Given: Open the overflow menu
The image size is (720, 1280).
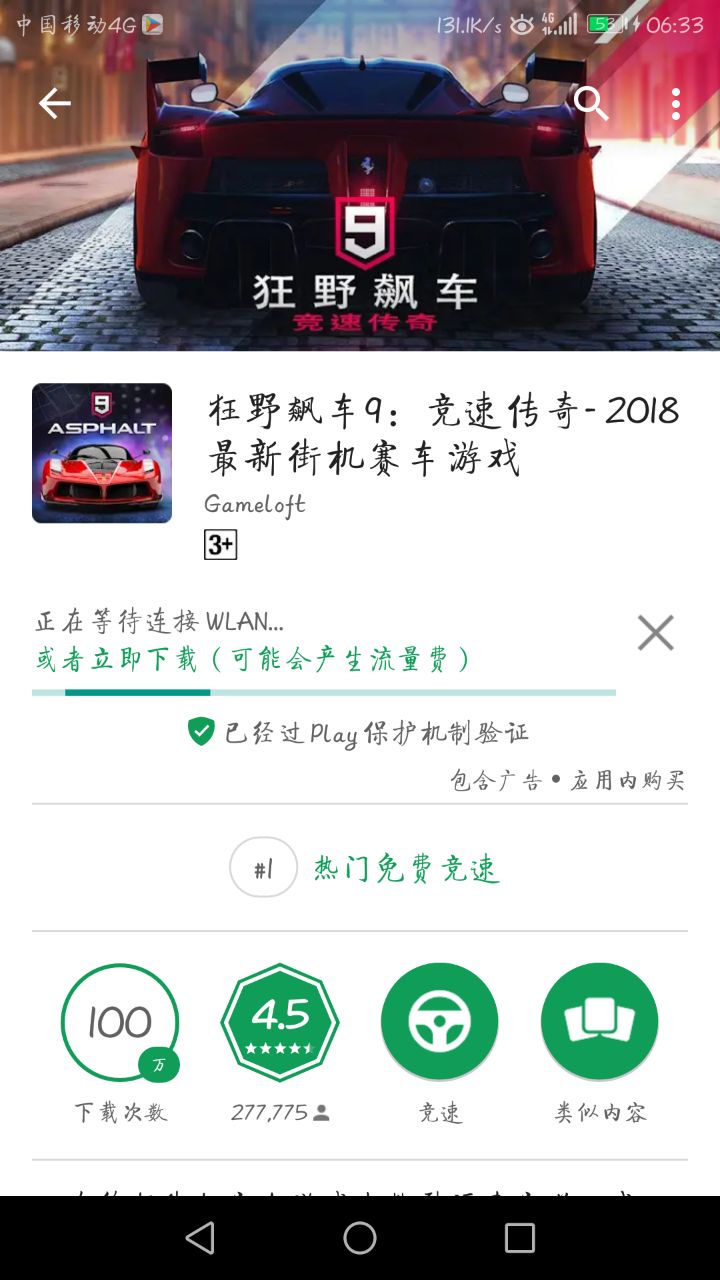Looking at the screenshot, I should coord(676,103).
